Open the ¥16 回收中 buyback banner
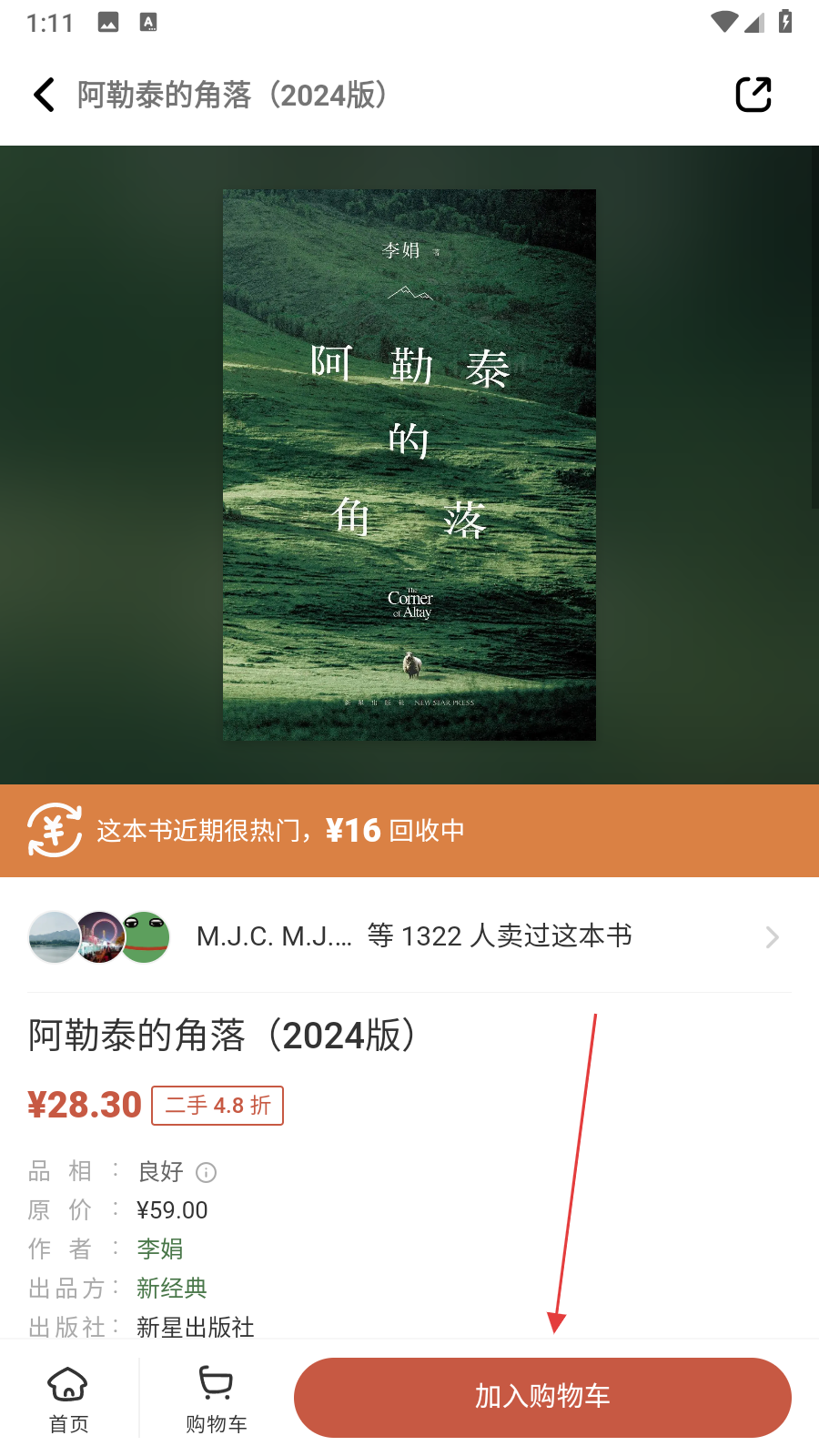Viewport: 819px width, 1456px height. pos(409,830)
